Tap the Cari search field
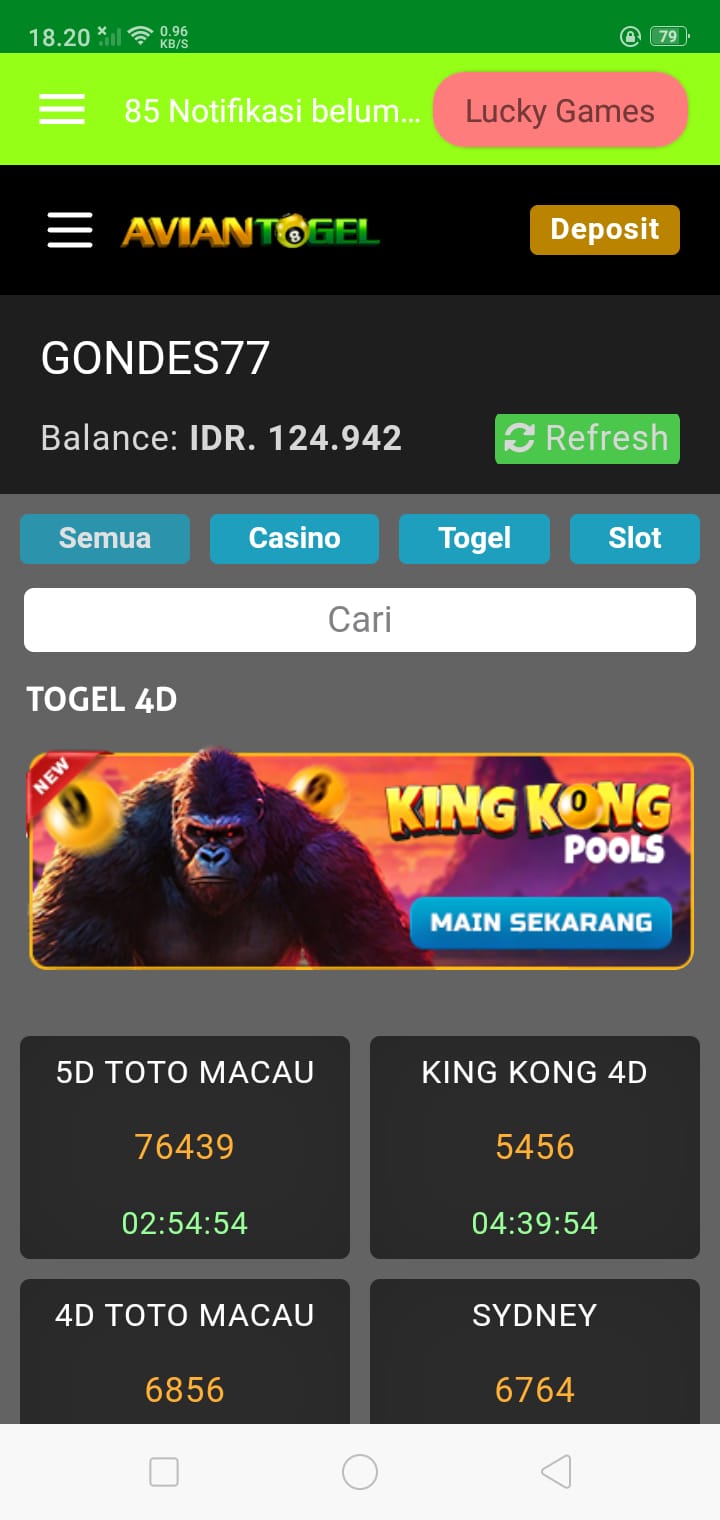Screen dimensions: 720x1520 tap(360, 620)
